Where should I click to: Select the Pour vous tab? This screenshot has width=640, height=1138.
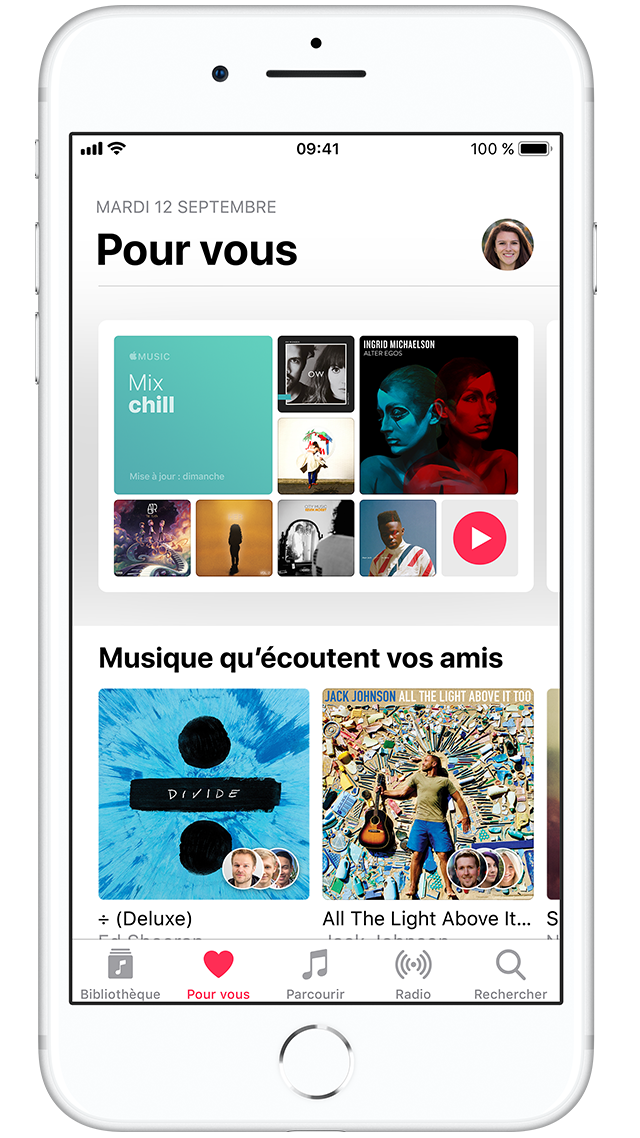218,974
